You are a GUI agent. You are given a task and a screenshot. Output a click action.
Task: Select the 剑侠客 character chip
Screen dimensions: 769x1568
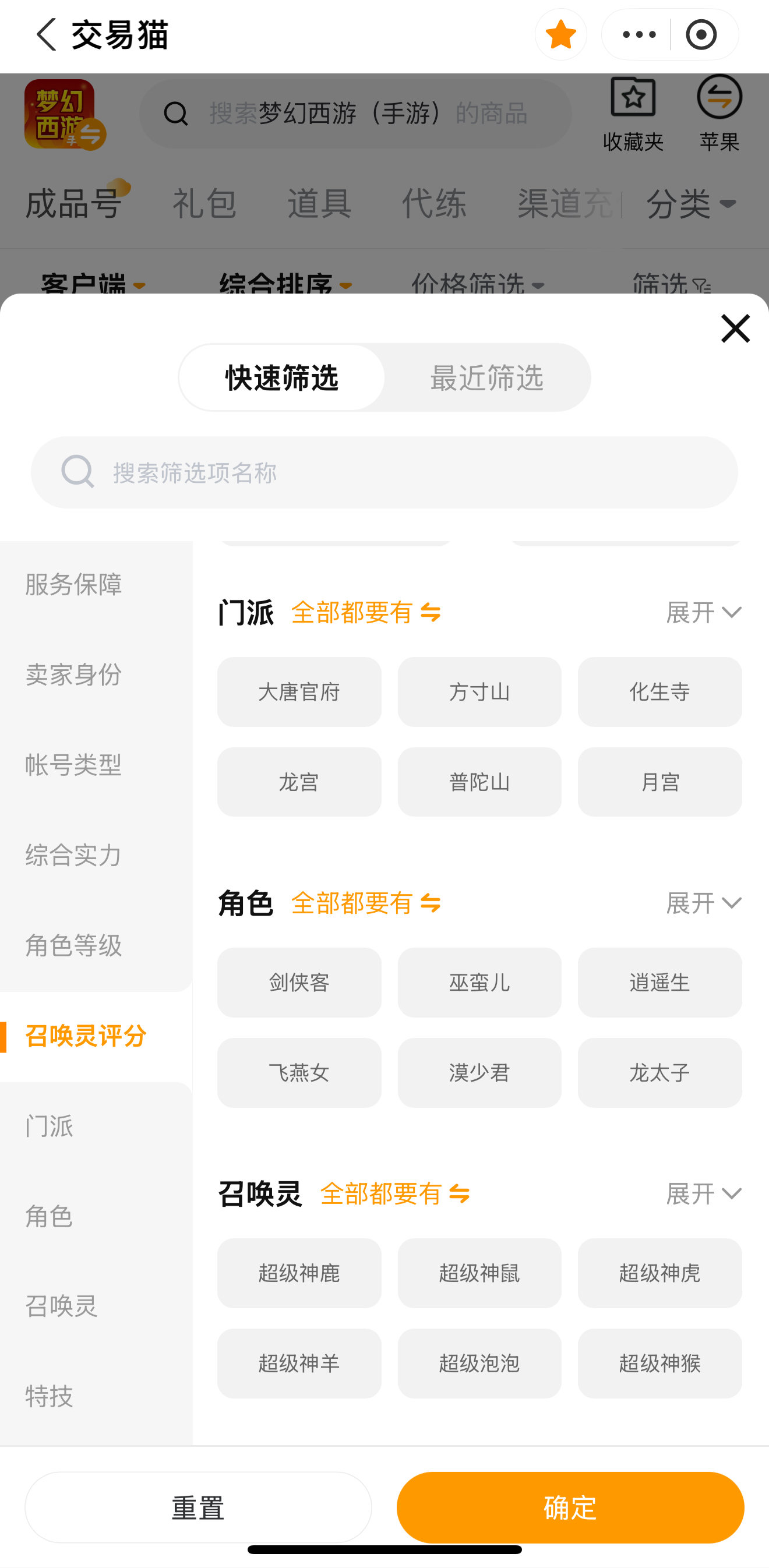(299, 982)
